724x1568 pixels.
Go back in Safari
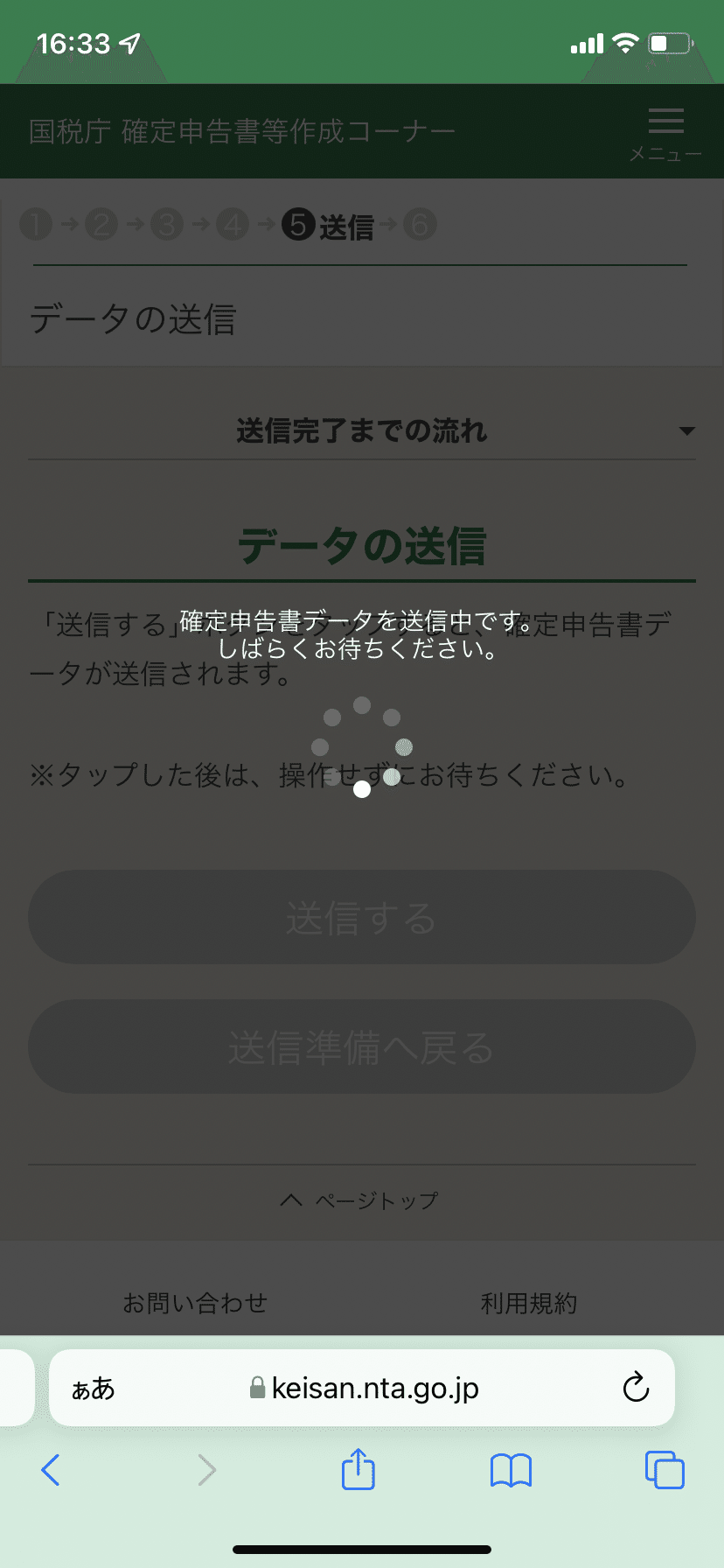51,1470
